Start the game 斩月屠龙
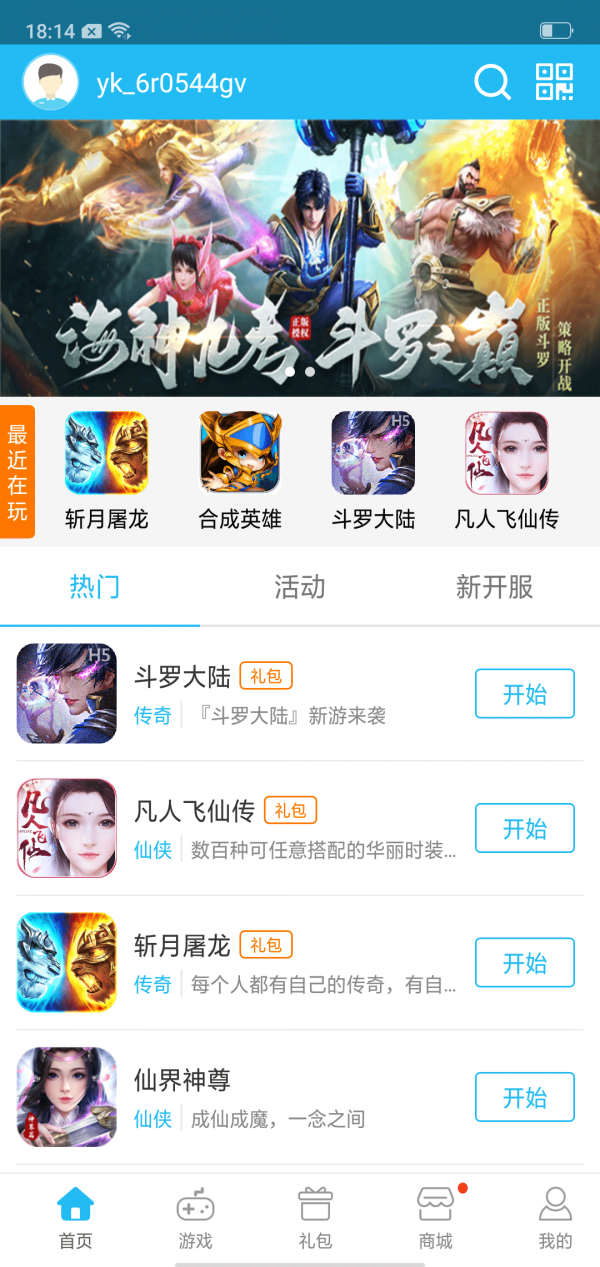 click(524, 963)
